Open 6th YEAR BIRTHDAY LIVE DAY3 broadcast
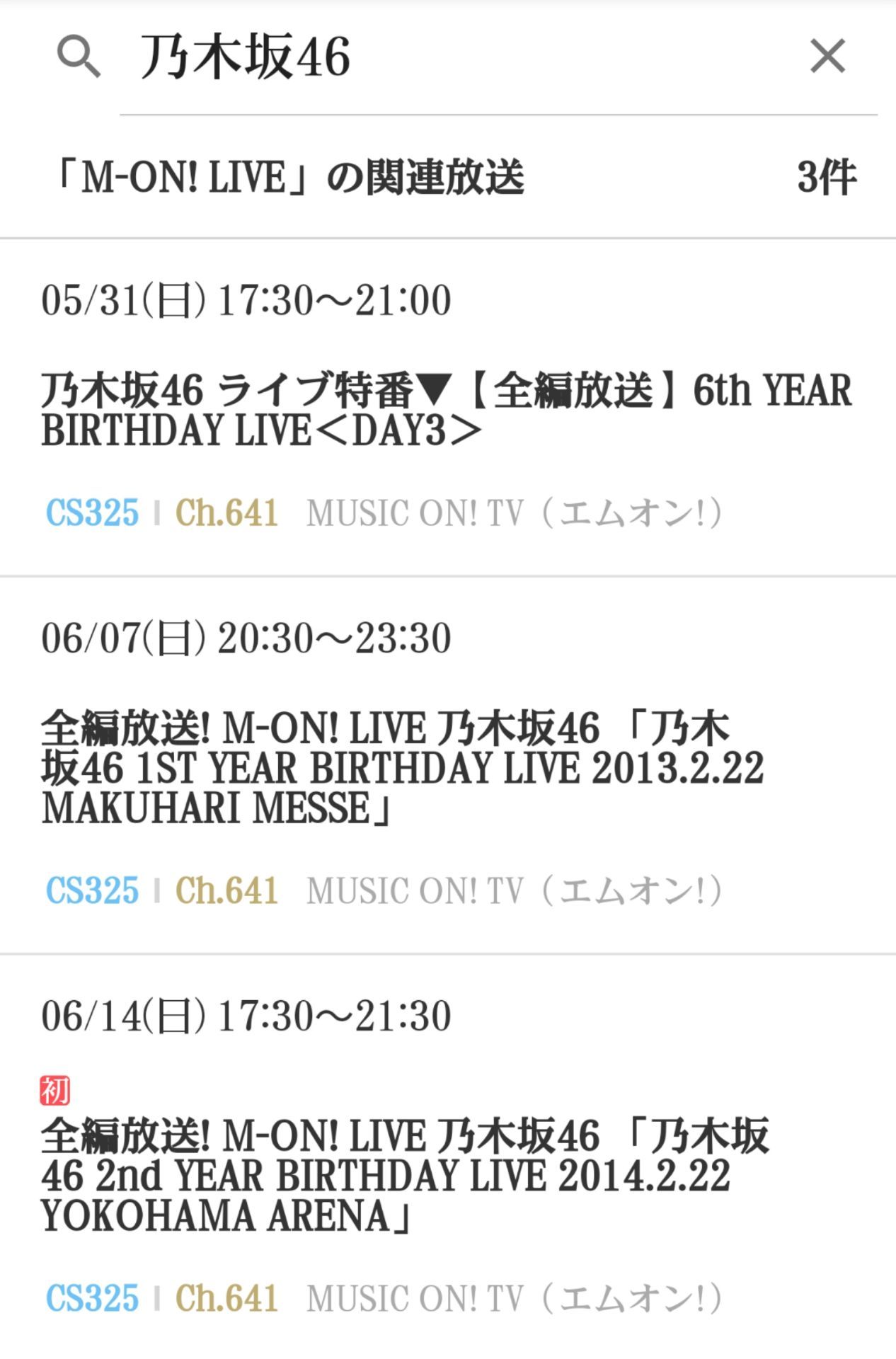This screenshot has height=1359, width=896. tap(446, 410)
